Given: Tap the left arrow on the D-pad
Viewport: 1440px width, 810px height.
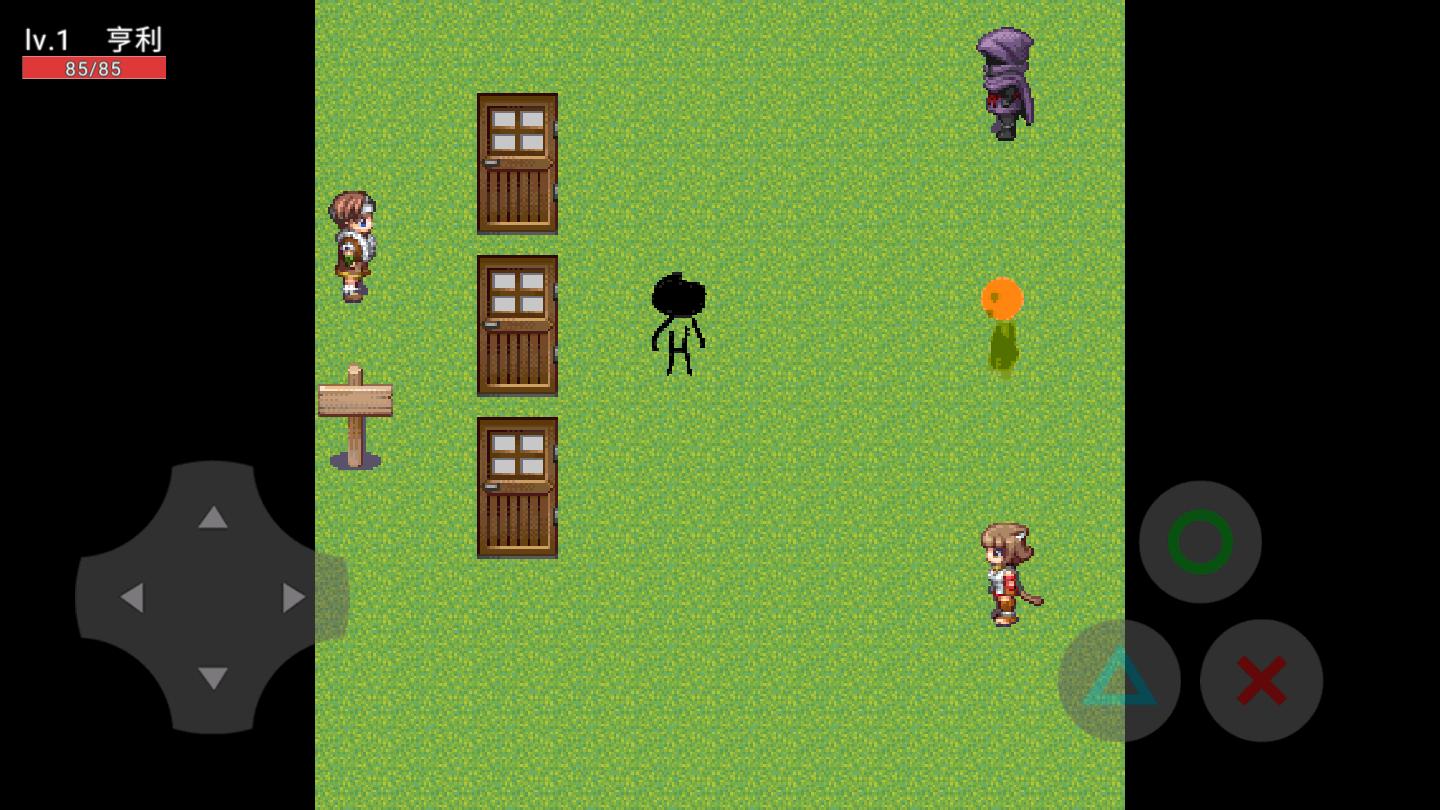Looking at the screenshot, I should click(x=131, y=598).
